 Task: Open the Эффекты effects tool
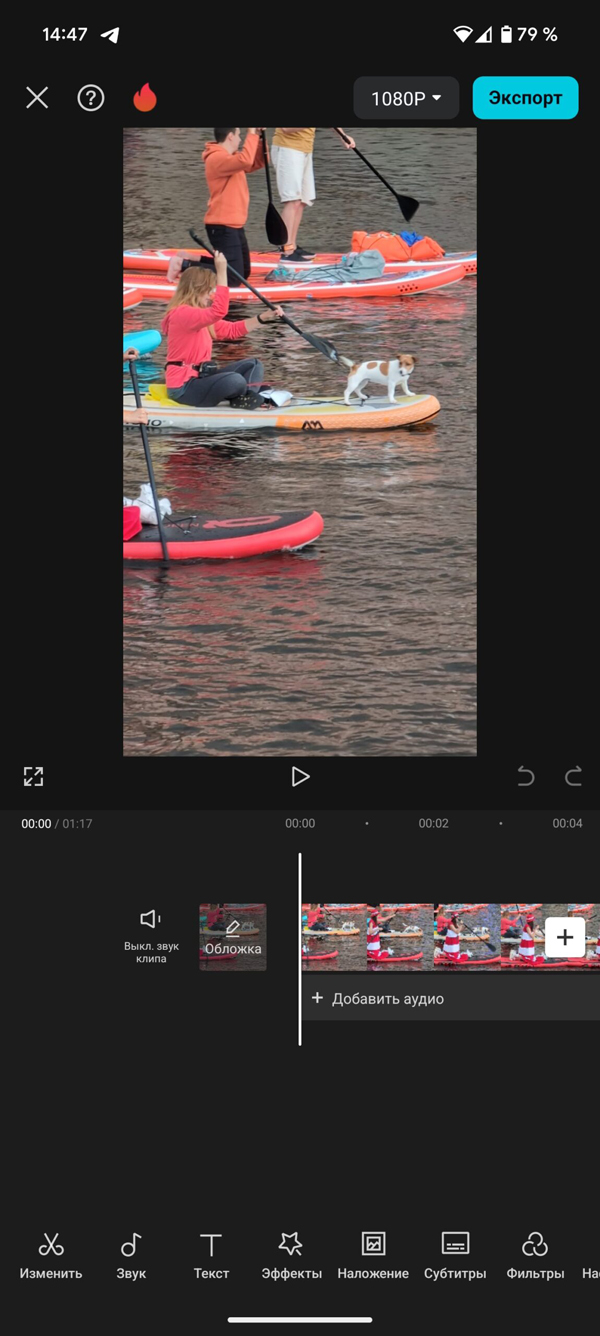(x=291, y=1254)
